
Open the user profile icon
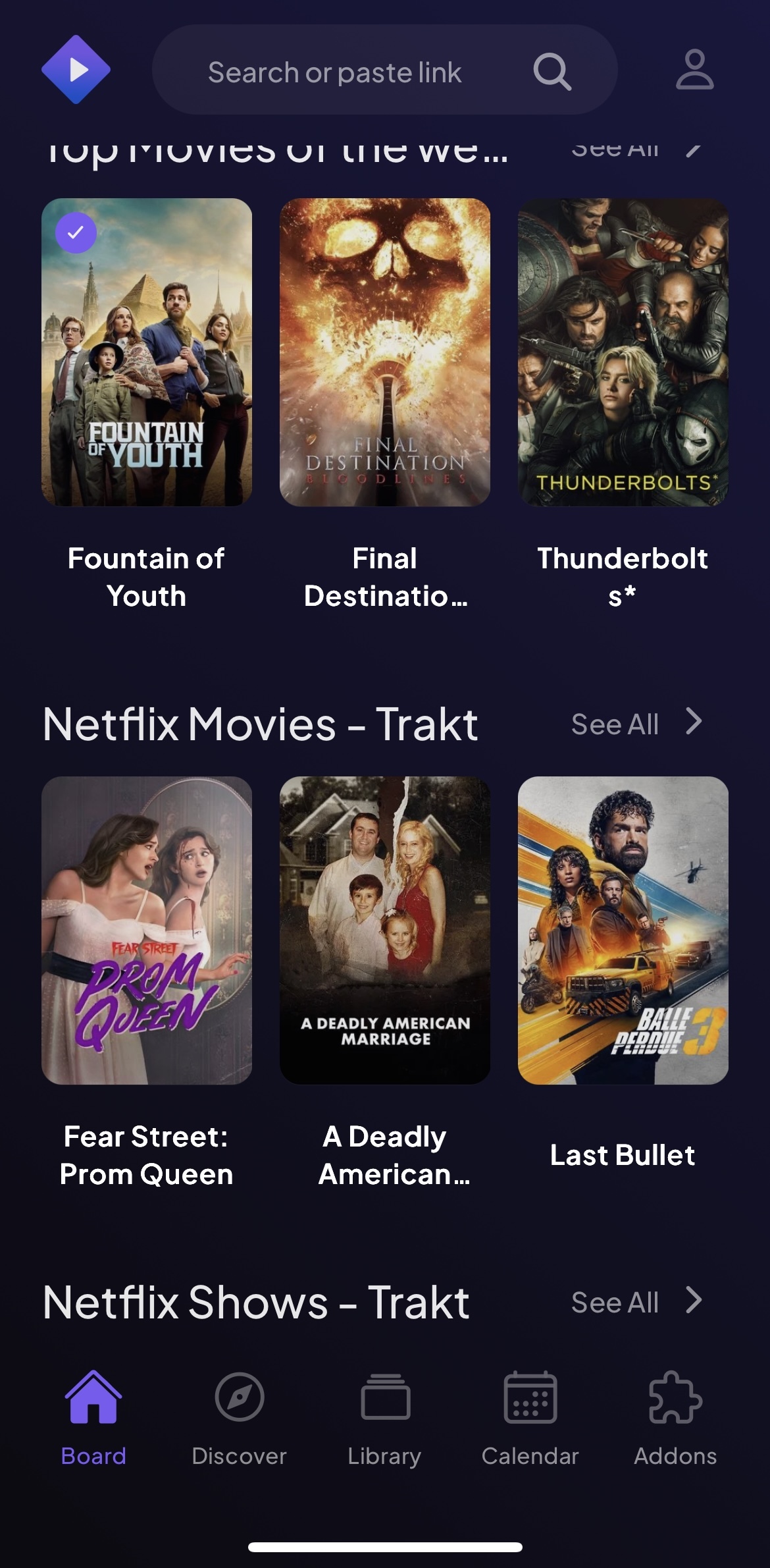point(694,69)
